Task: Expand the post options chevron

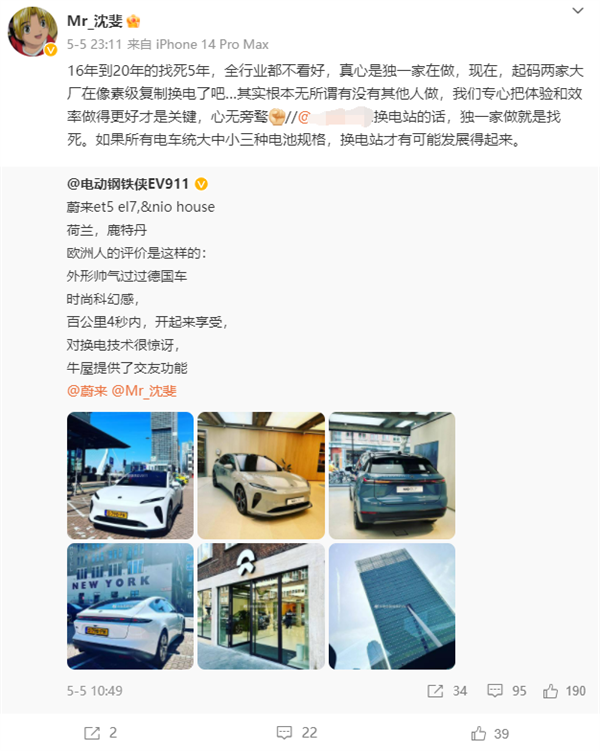Action: (x=578, y=11)
